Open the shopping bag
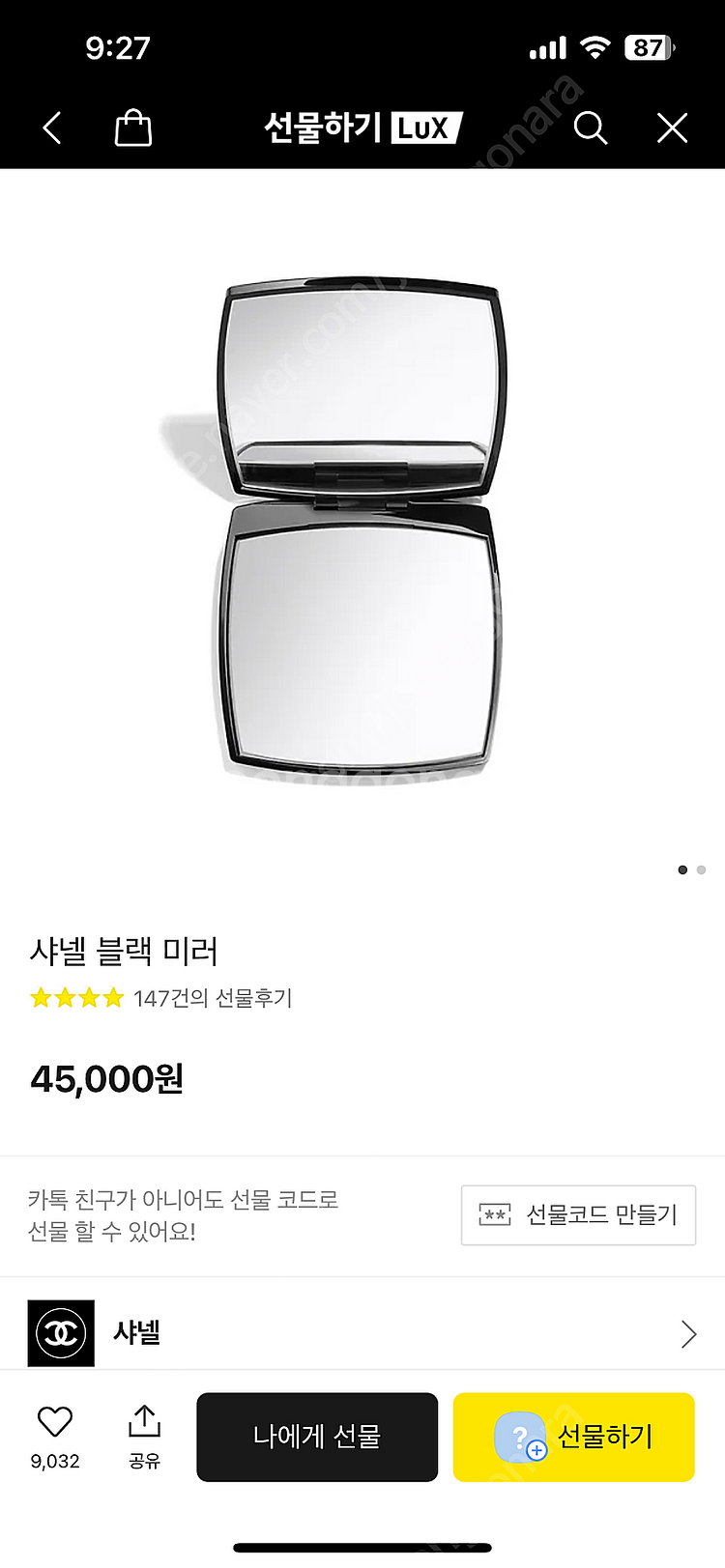The width and height of the screenshot is (725, 1568). (x=133, y=128)
